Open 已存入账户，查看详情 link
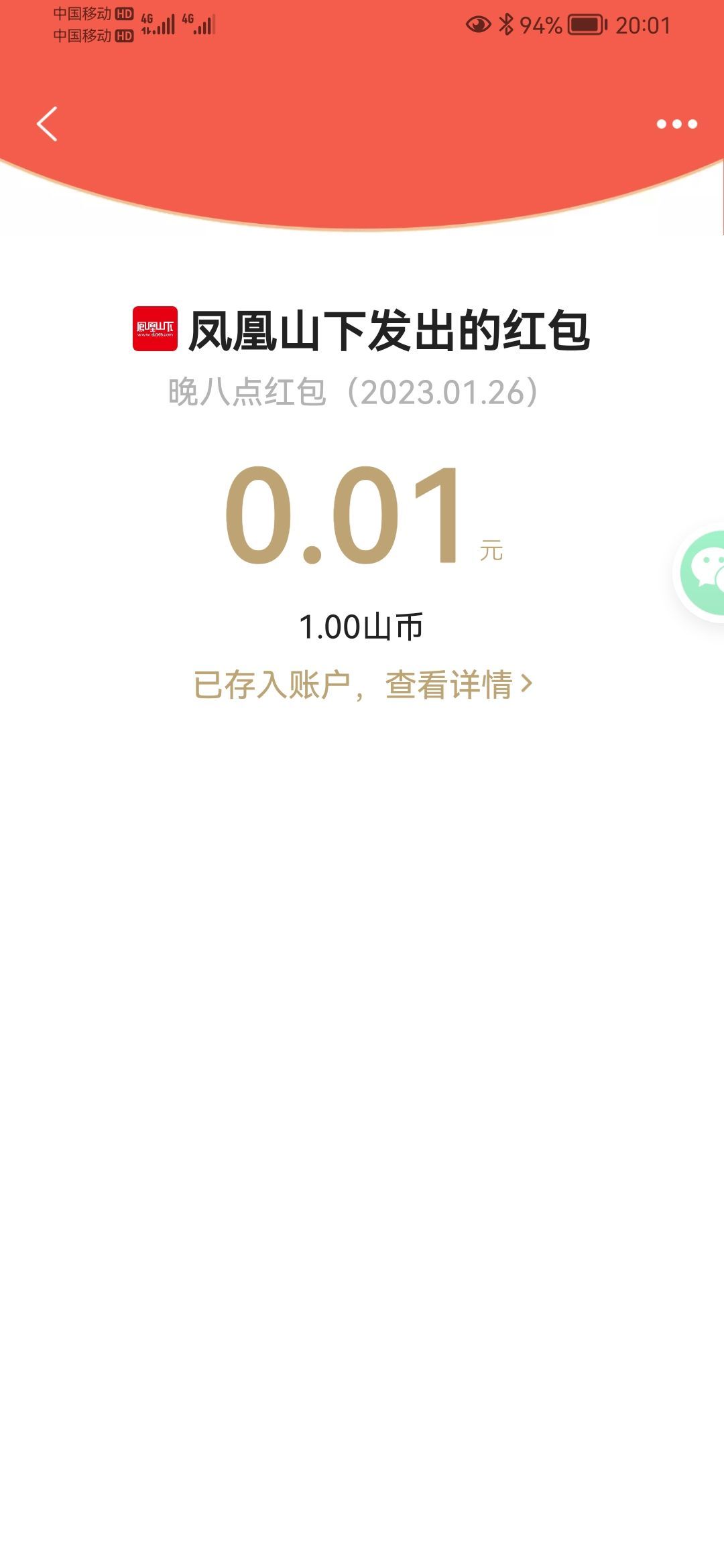This screenshot has height=1568, width=724. coord(363,685)
